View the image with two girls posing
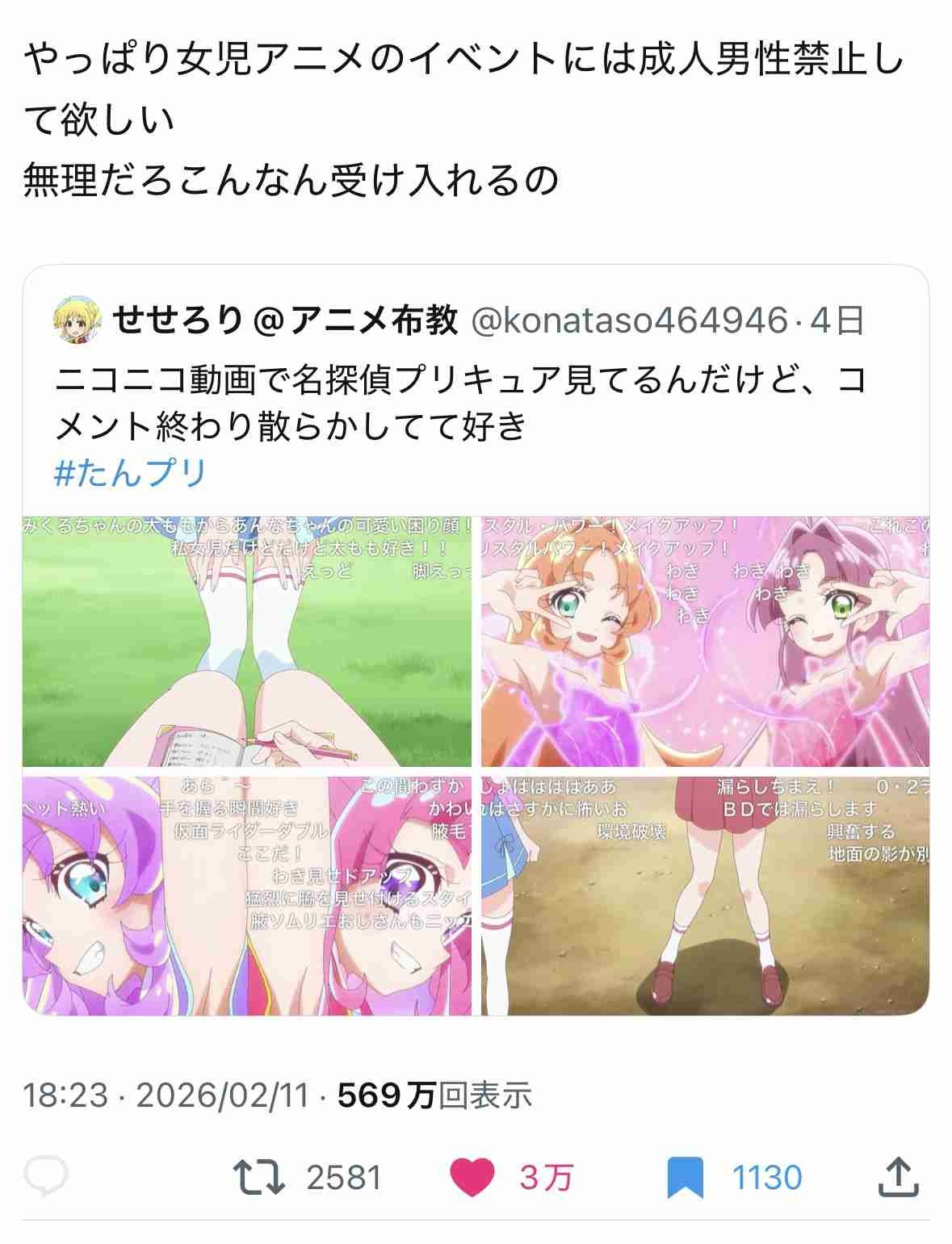The width and height of the screenshot is (952, 1244). (705, 642)
